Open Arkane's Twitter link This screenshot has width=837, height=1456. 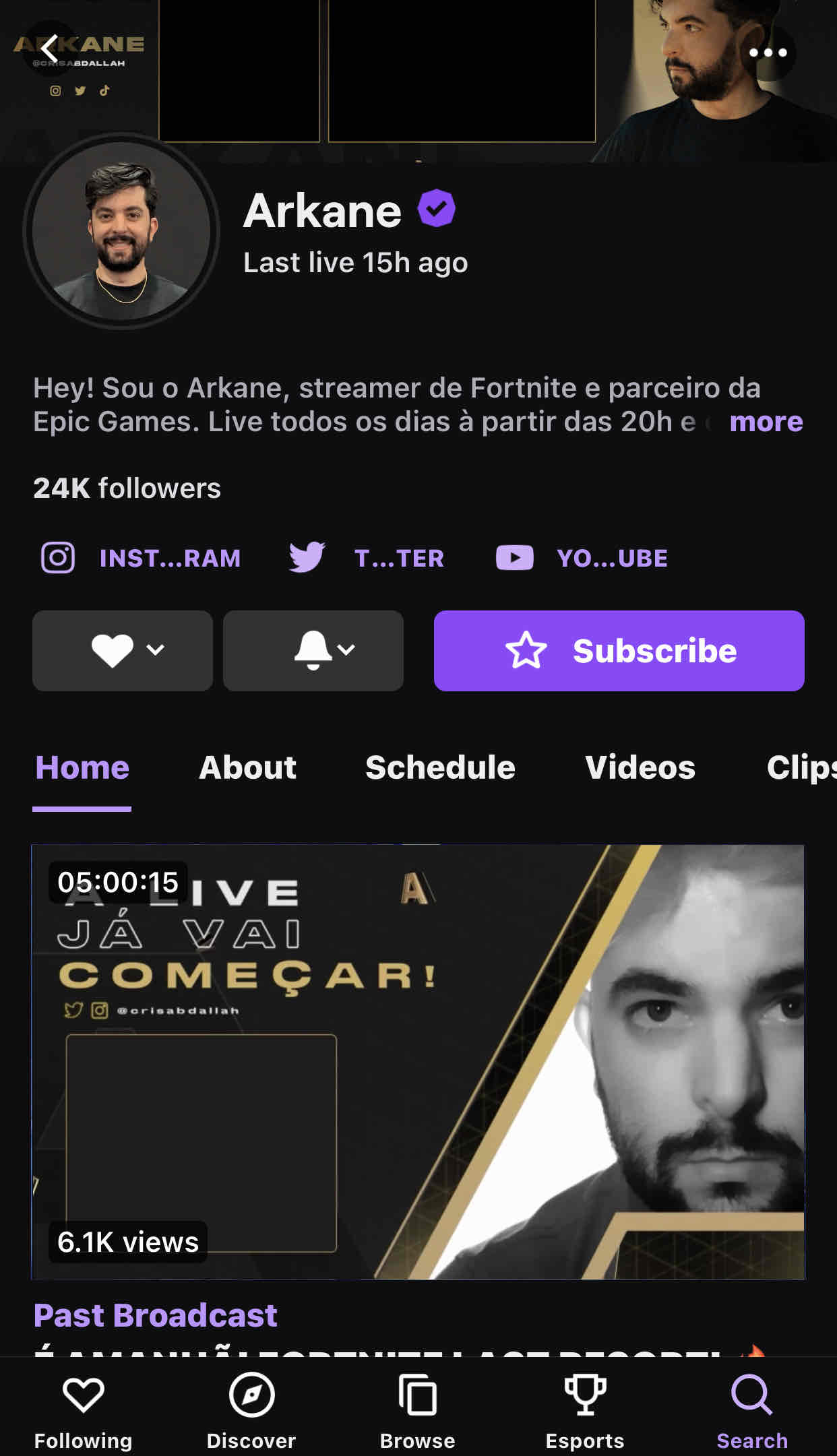coord(367,558)
